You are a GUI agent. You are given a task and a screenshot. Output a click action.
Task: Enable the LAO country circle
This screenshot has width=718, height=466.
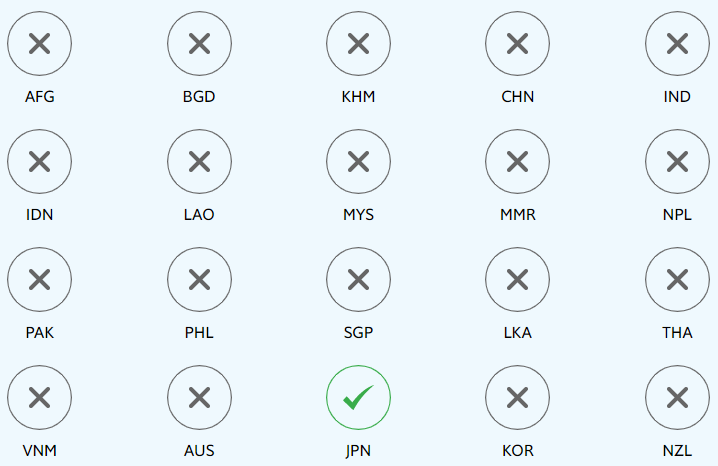point(199,161)
